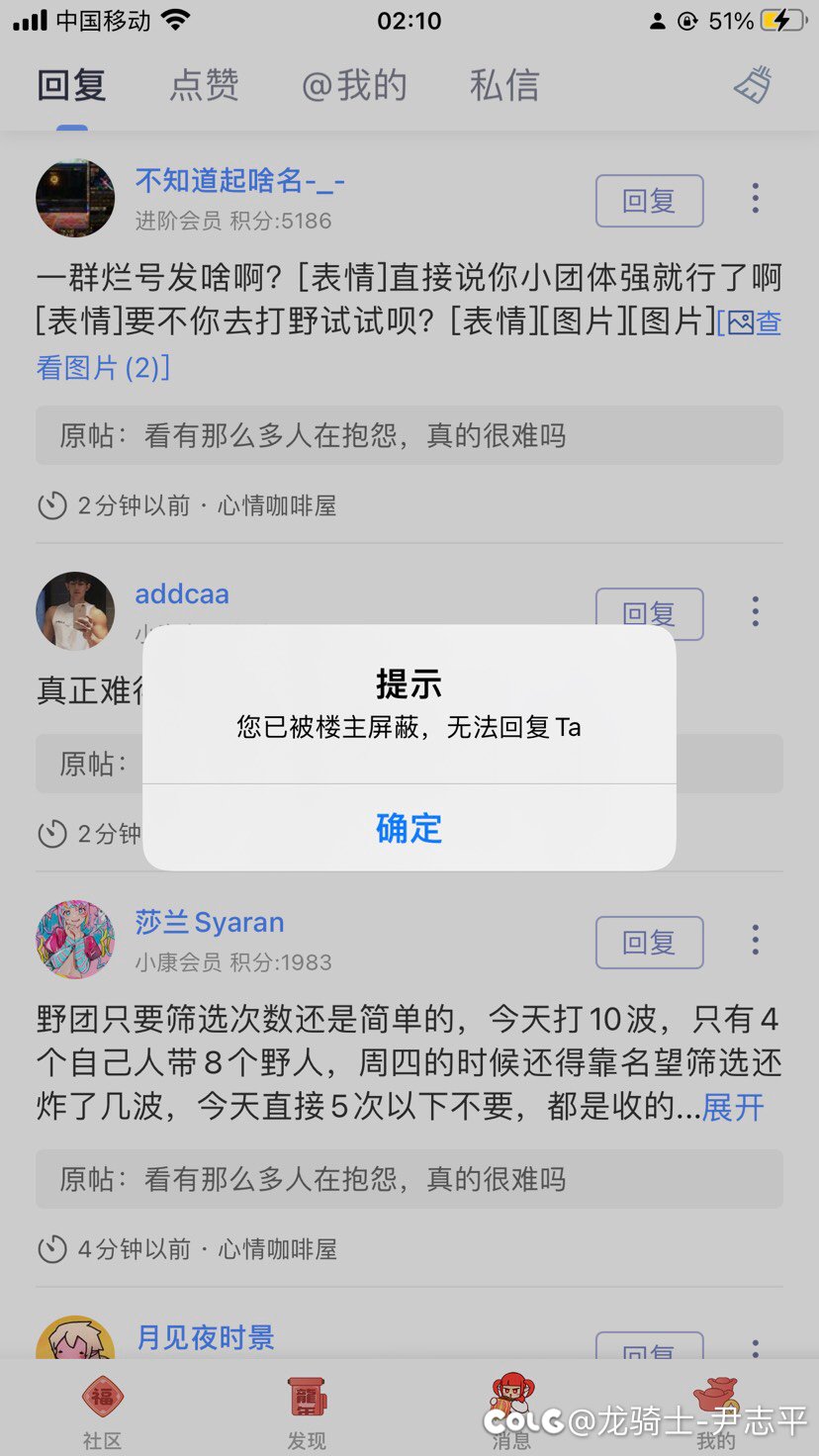Confirm the dialog with 确定
Screen dimensions: 819x1456
point(409,828)
